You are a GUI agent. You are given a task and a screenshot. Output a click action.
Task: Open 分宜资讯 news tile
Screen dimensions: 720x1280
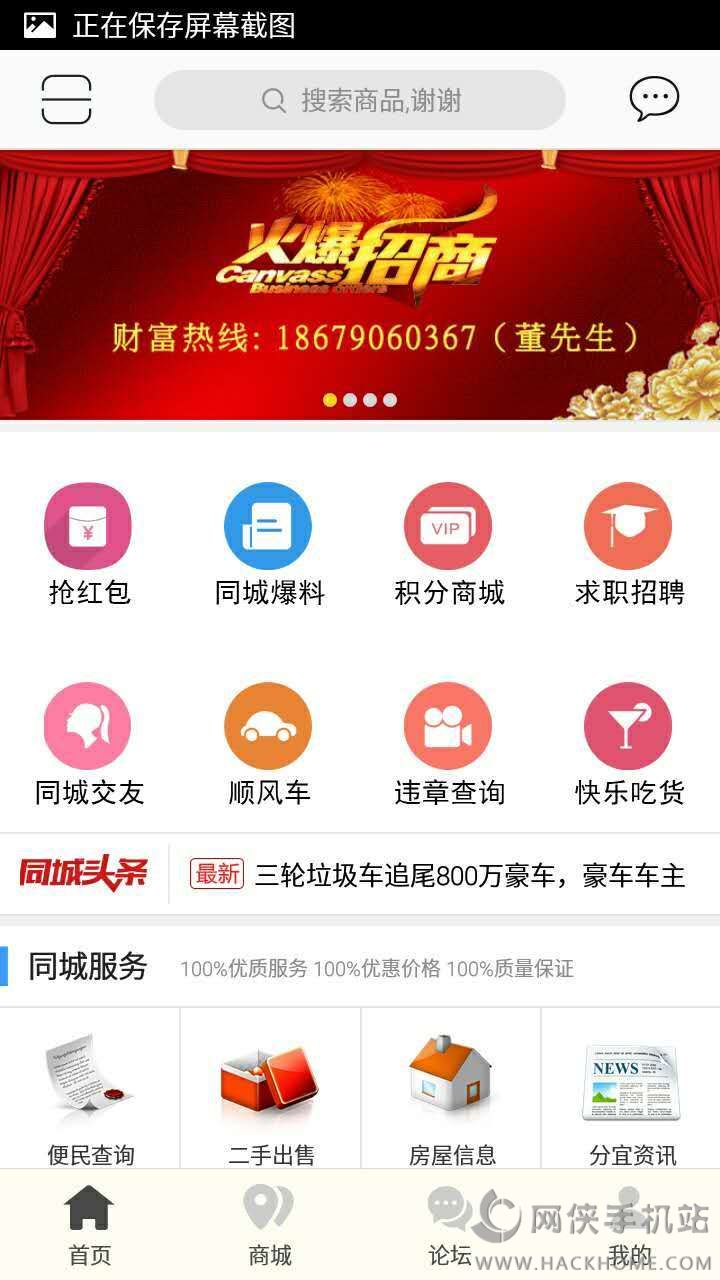coord(631,1095)
